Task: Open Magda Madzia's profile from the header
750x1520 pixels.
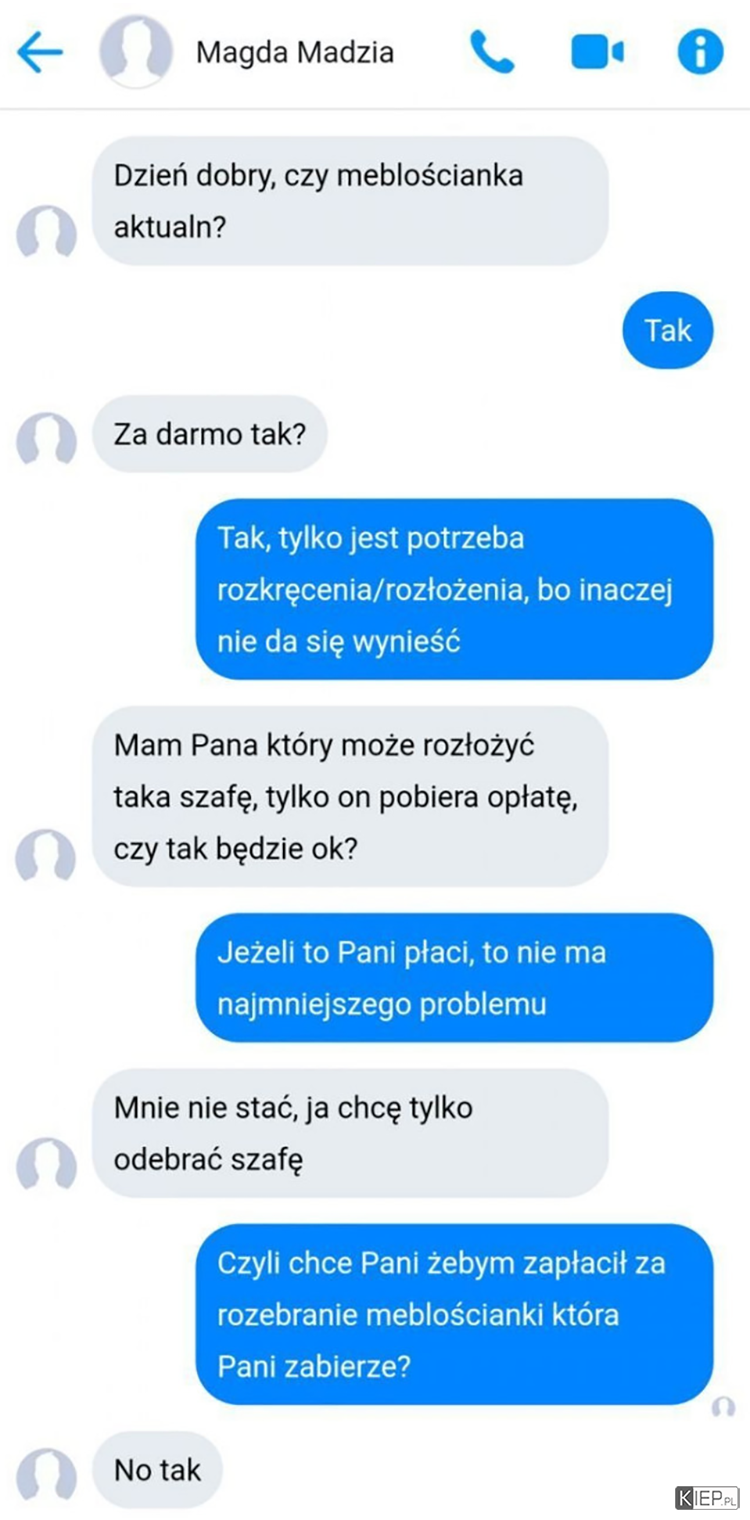Action: click(294, 52)
